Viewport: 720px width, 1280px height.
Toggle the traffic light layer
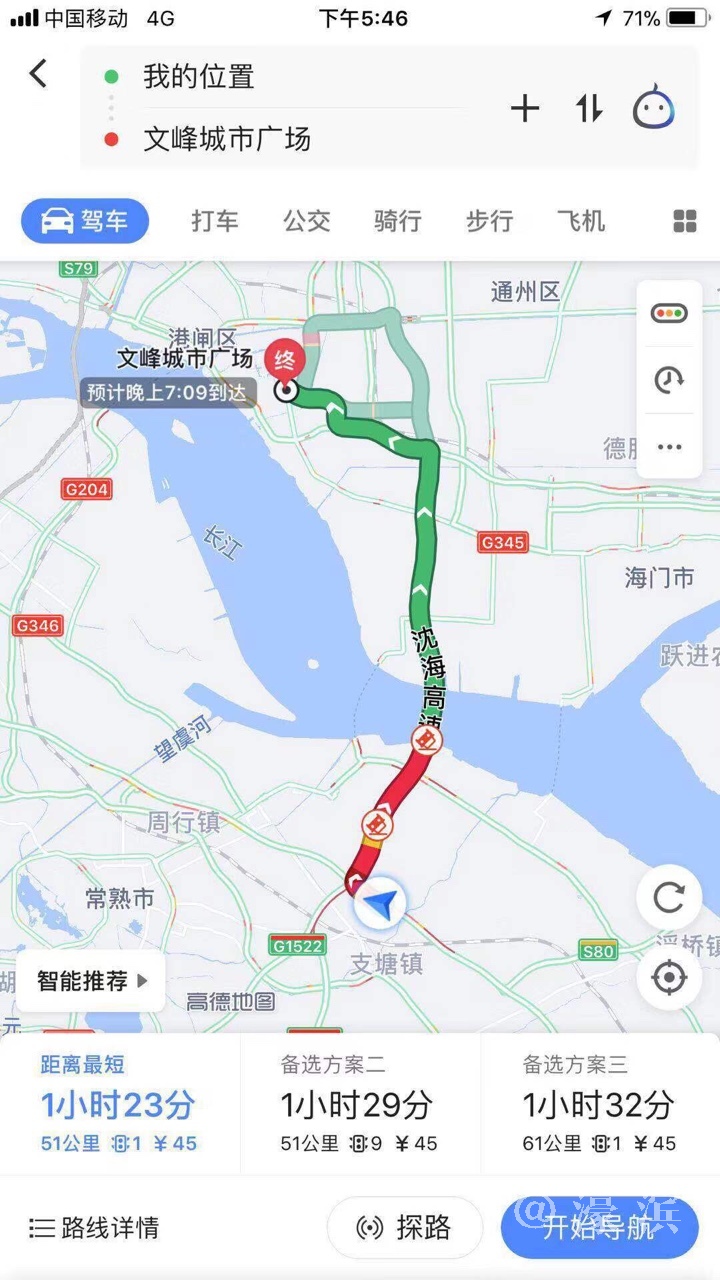coord(669,314)
